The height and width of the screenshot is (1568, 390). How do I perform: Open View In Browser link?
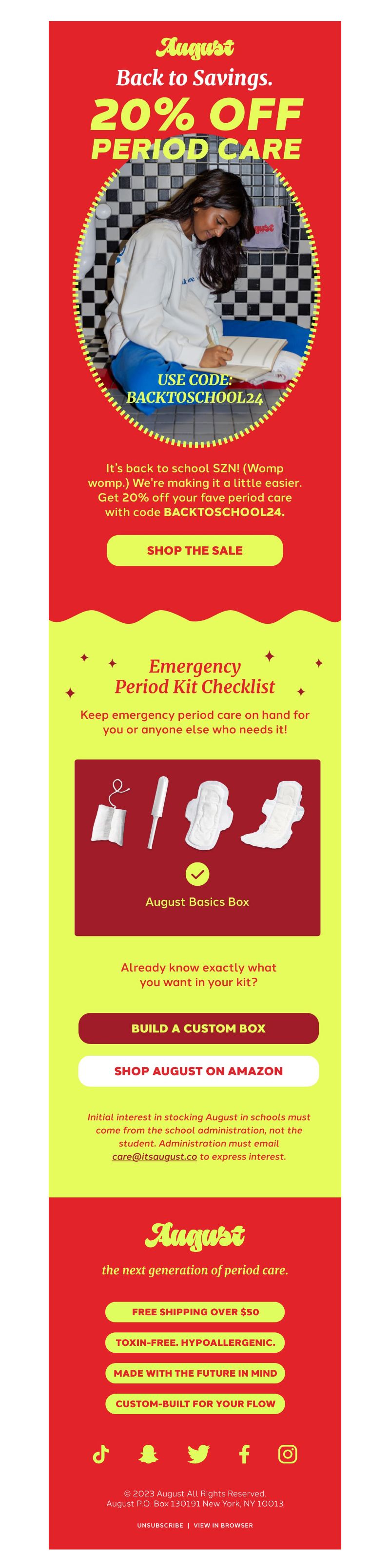[x=223, y=1525]
